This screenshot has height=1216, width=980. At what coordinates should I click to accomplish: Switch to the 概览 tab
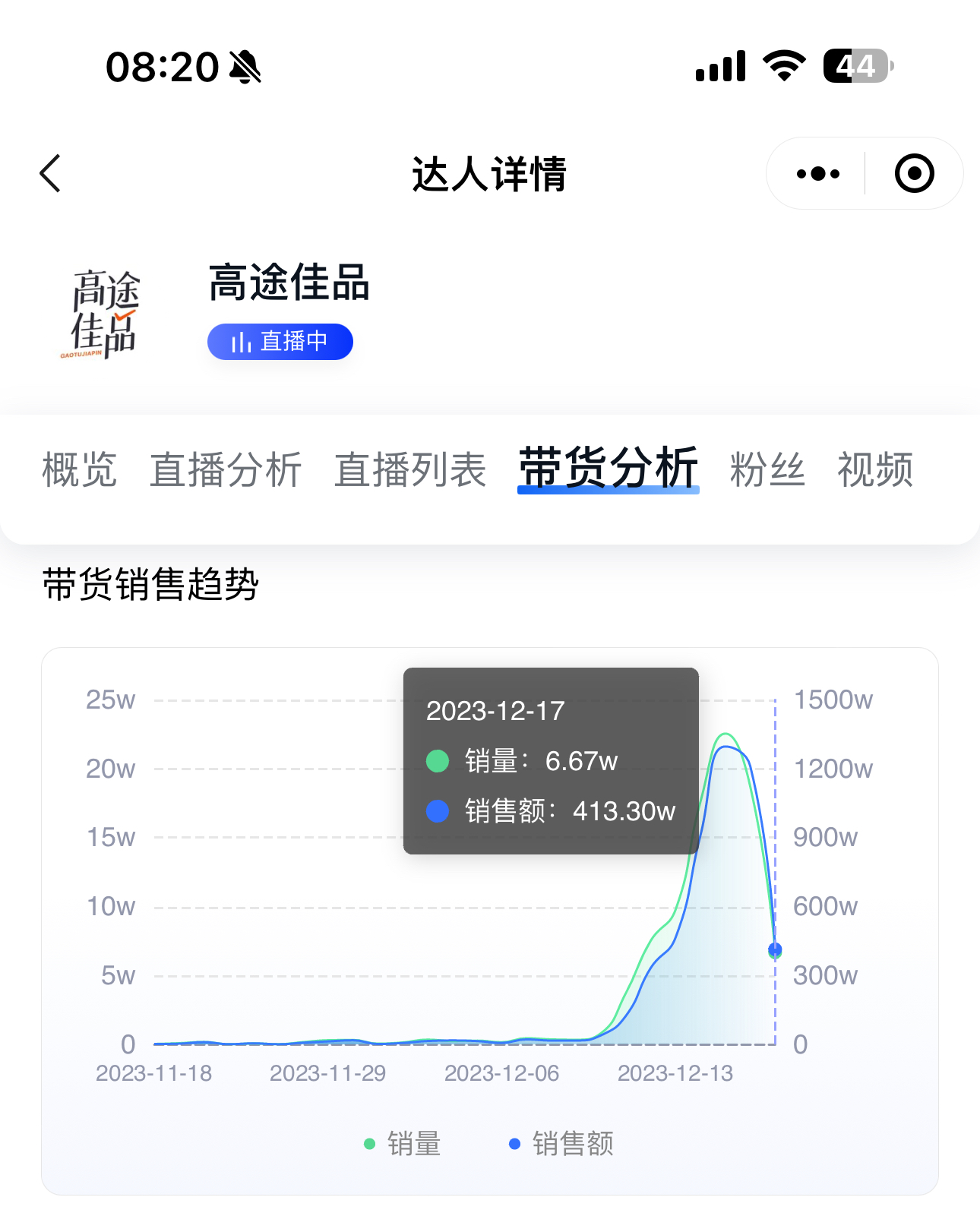click(x=79, y=469)
